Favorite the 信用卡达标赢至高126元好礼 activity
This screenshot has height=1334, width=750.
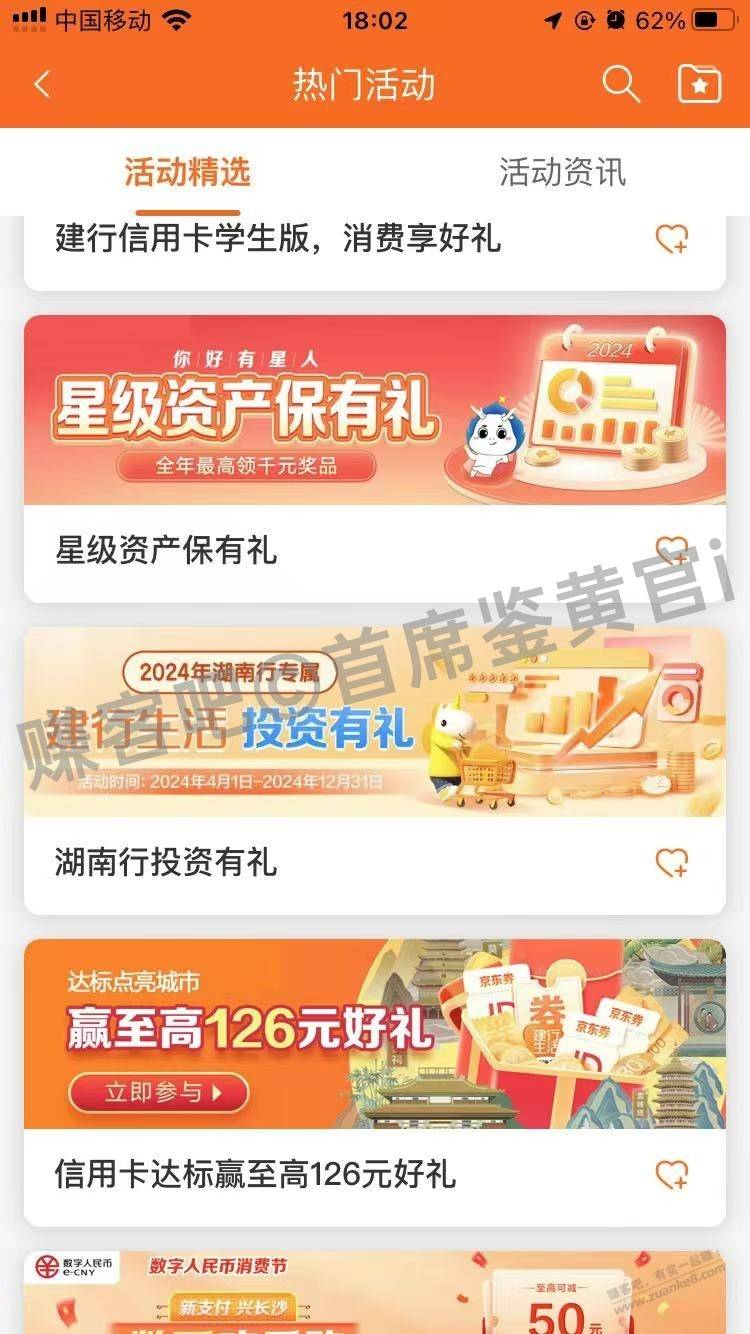coord(672,1174)
